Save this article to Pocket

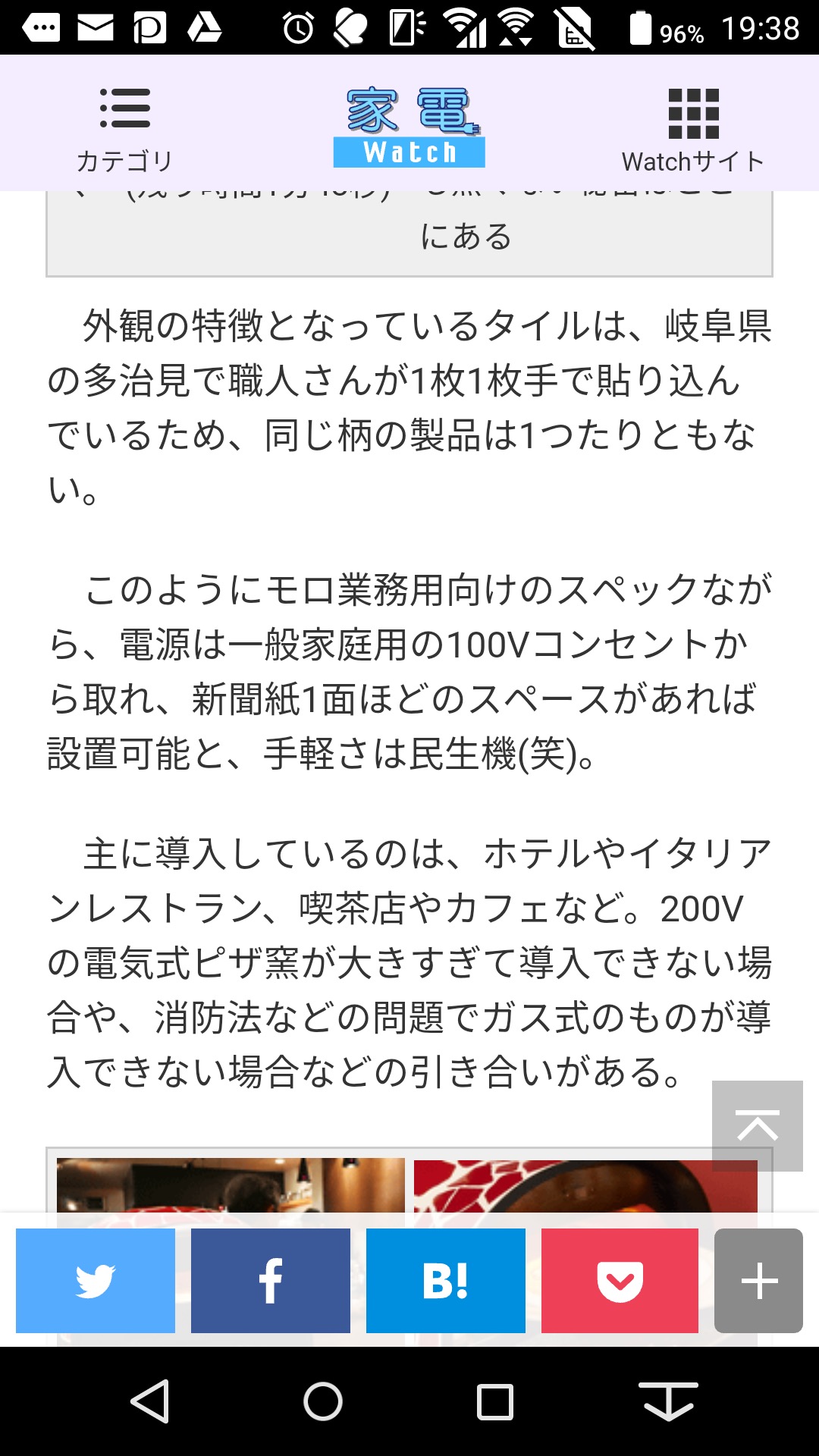[x=620, y=1281]
